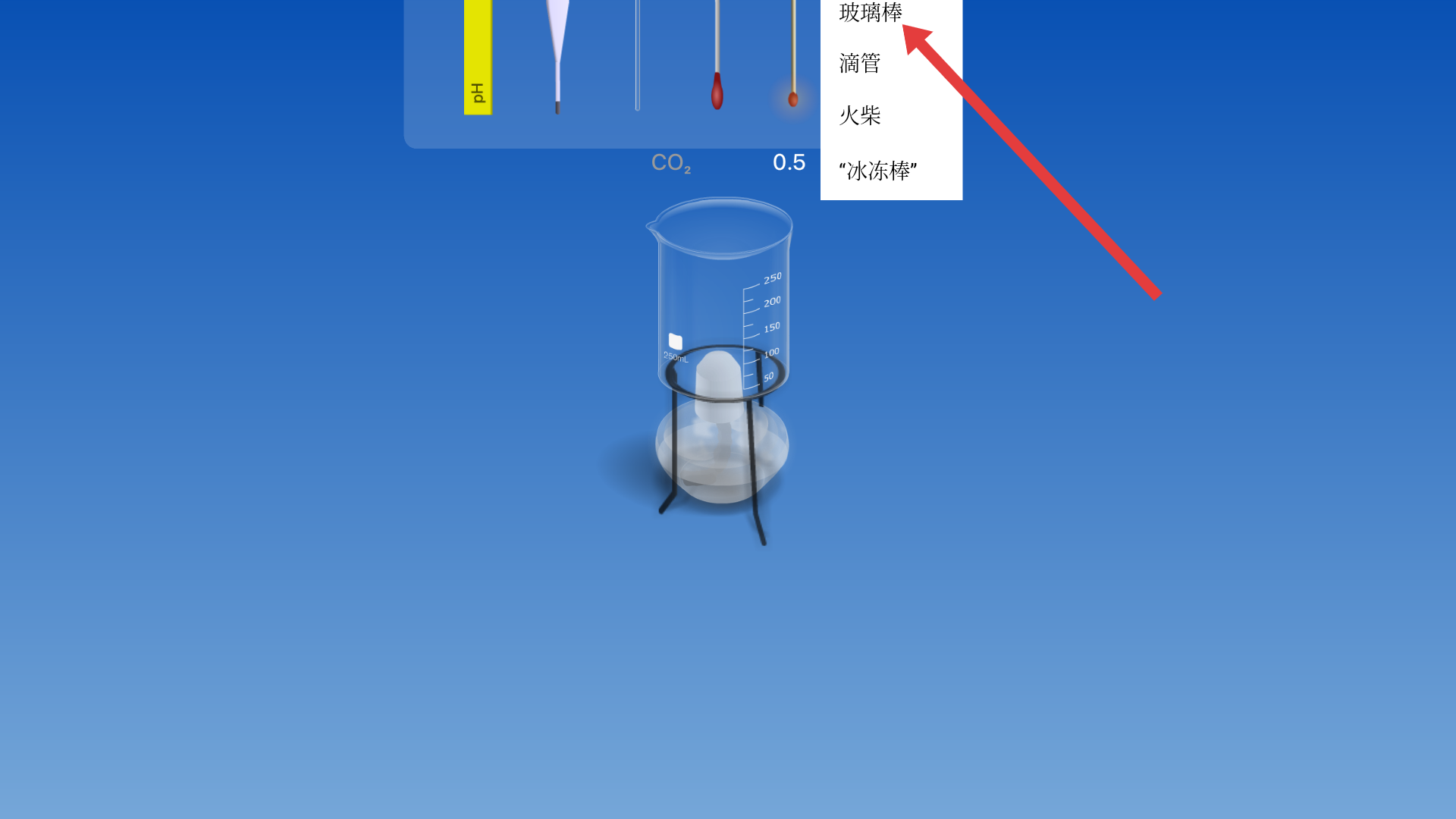Select the “冰冻棒” option
1456x819 pixels.
[877, 171]
